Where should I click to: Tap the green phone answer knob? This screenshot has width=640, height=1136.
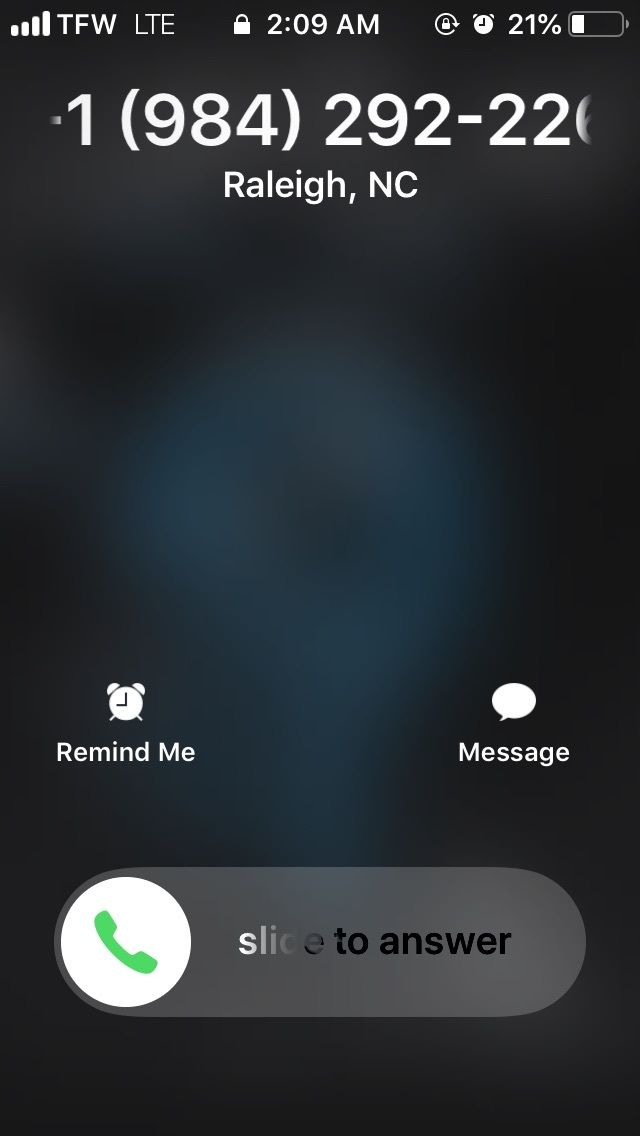[126, 941]
